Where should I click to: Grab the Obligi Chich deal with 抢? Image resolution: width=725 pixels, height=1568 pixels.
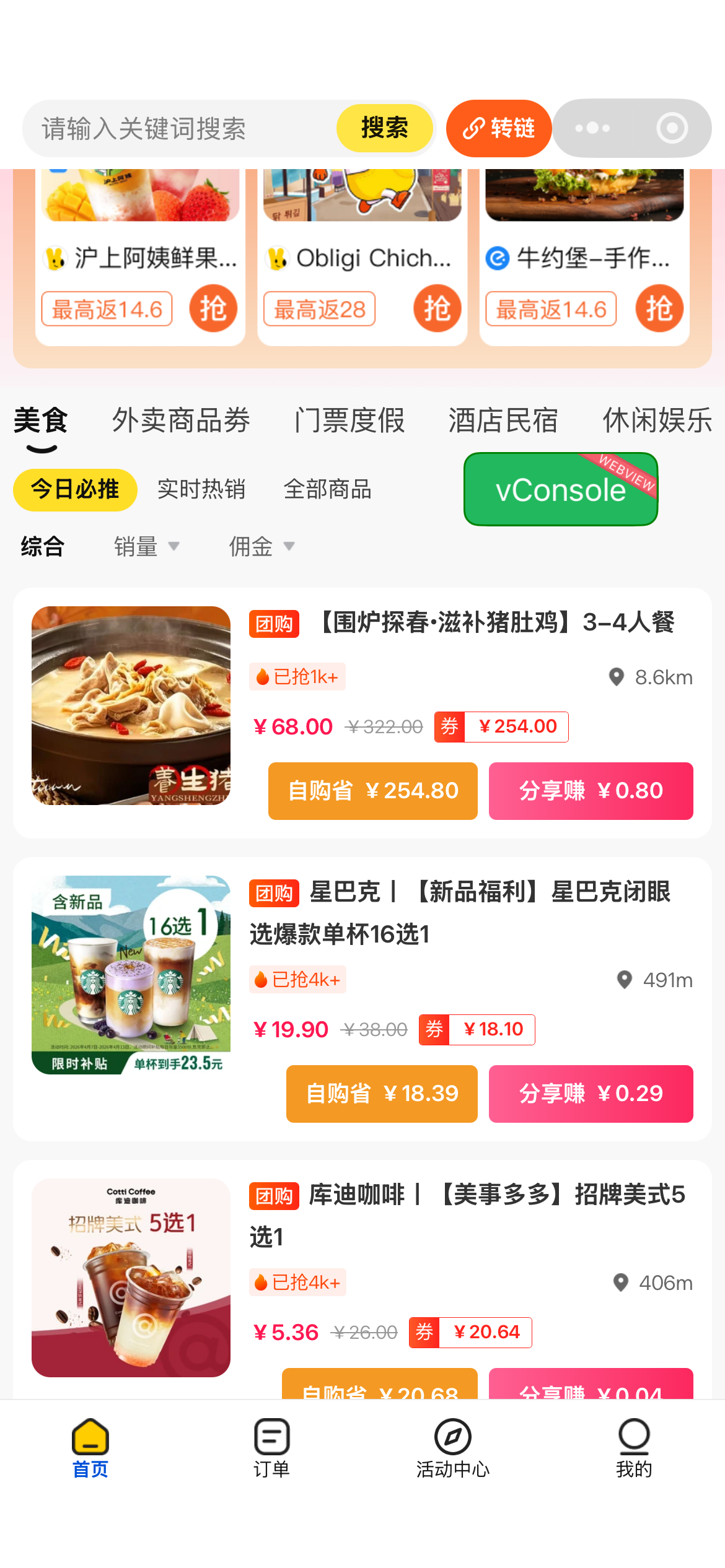tap(437, 308)
